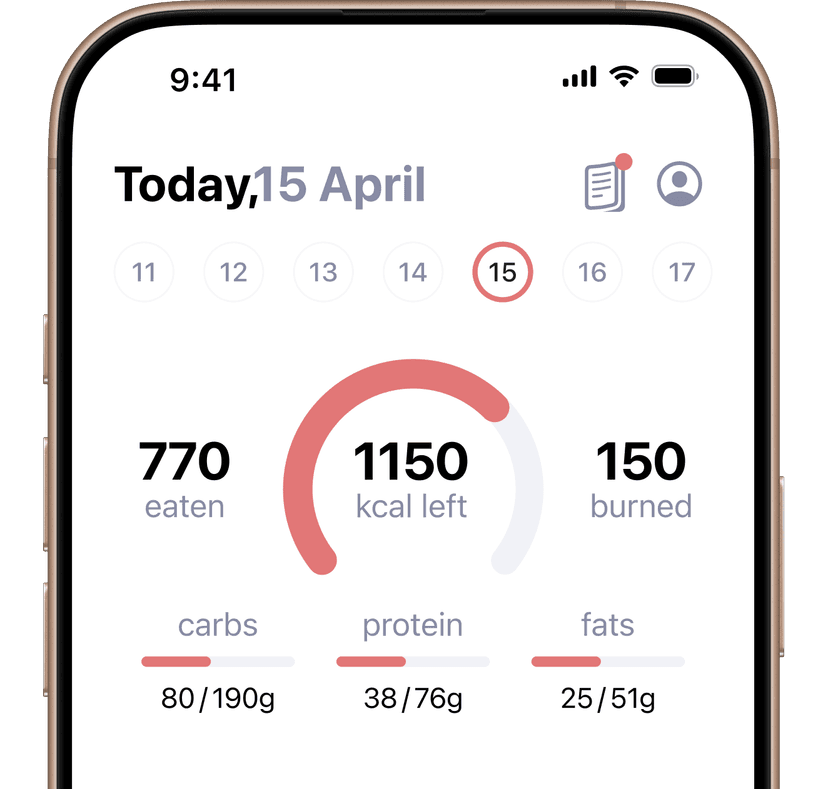Open the user profile icon
Viewport: 828px width, 789px height.
click(x=679, y=185)
